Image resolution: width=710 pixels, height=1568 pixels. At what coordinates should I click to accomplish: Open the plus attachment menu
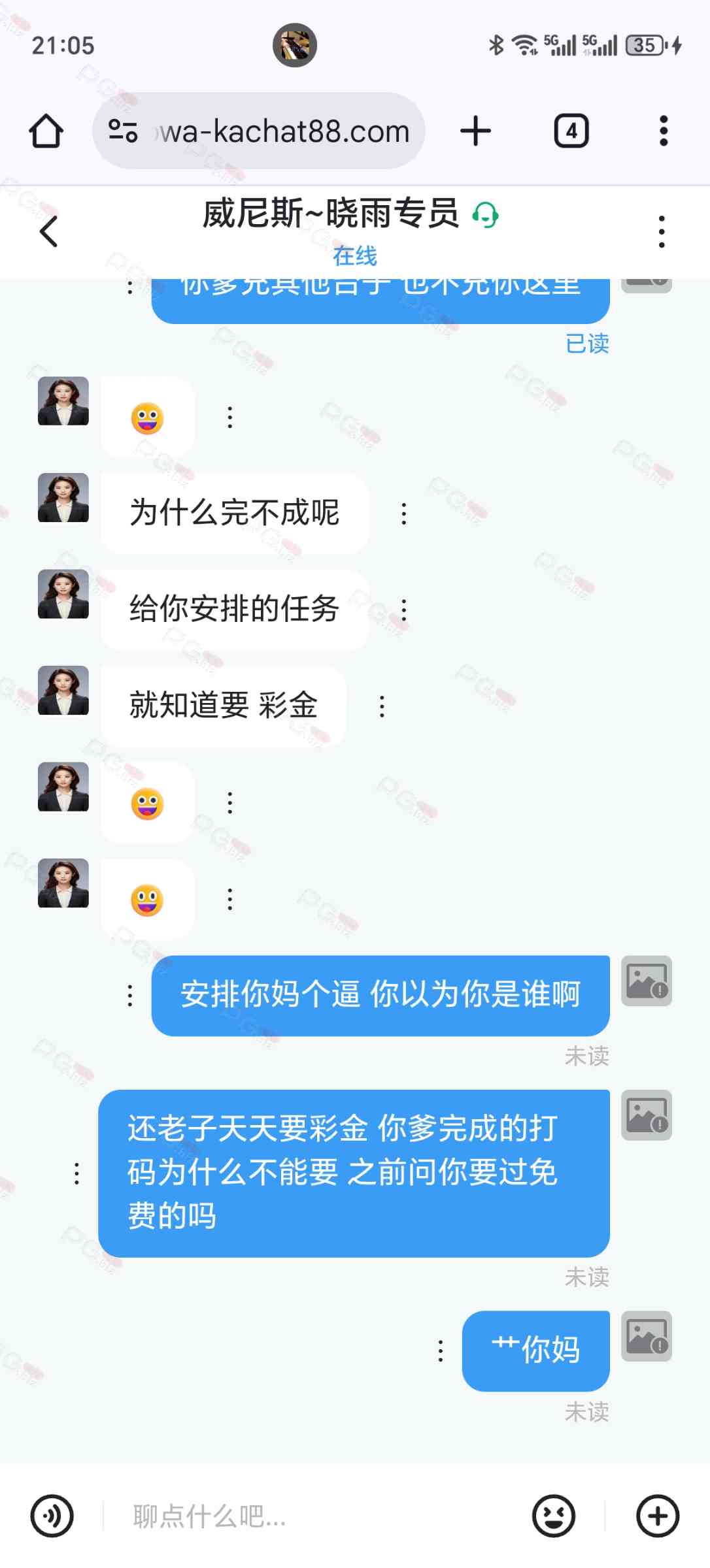click(x=658, y=1516)
